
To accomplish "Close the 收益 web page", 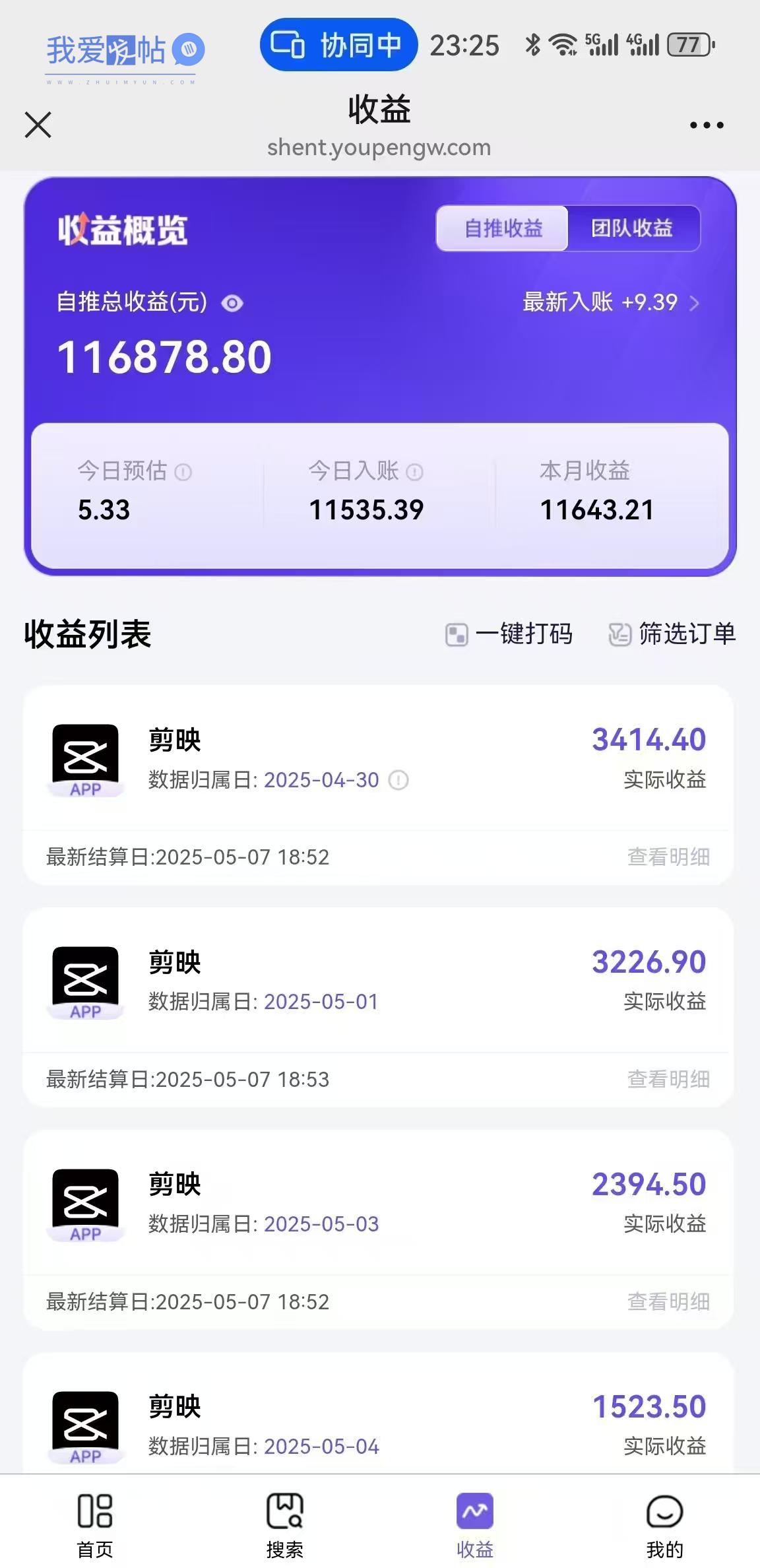I will click(x=38, y=125).
